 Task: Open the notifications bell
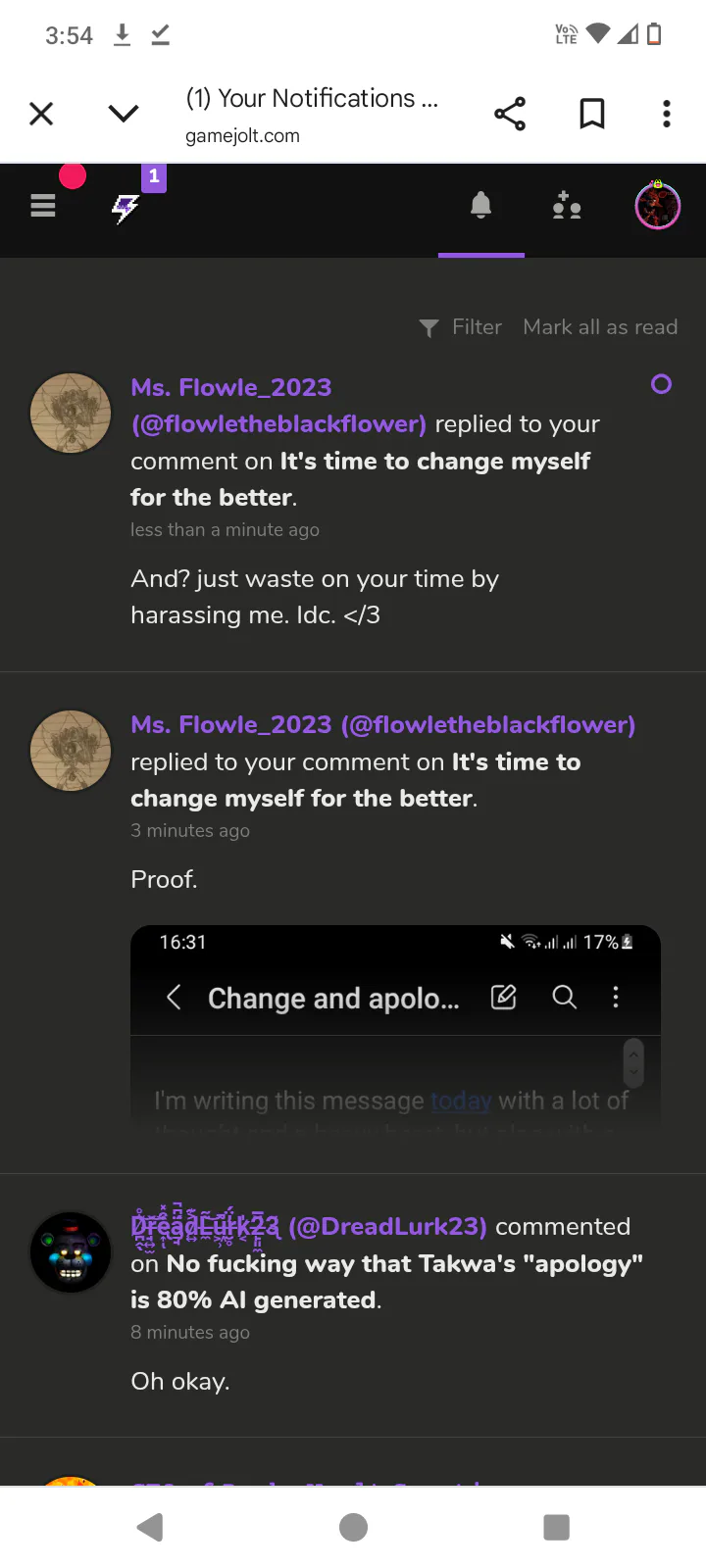480,206
